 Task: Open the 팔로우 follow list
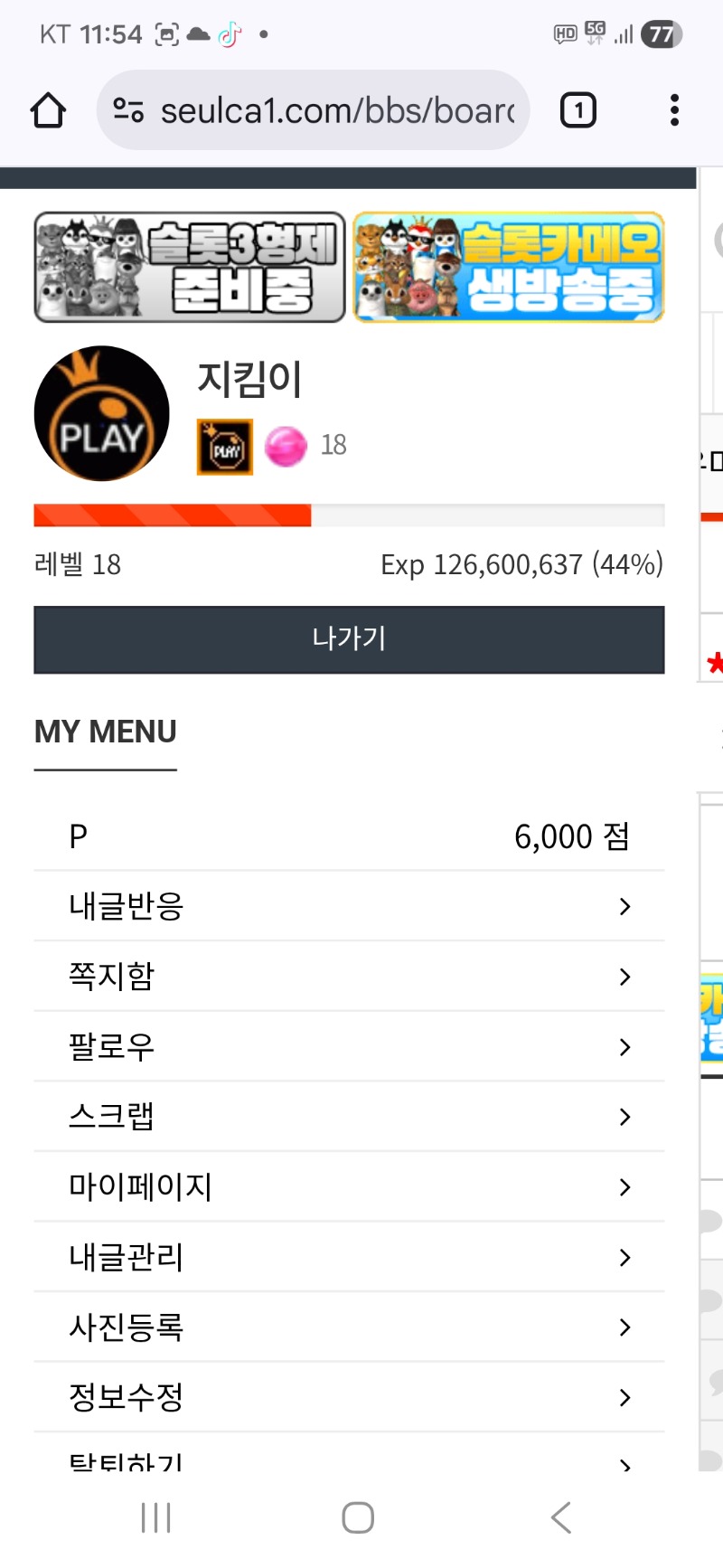tap(349, 1047)
